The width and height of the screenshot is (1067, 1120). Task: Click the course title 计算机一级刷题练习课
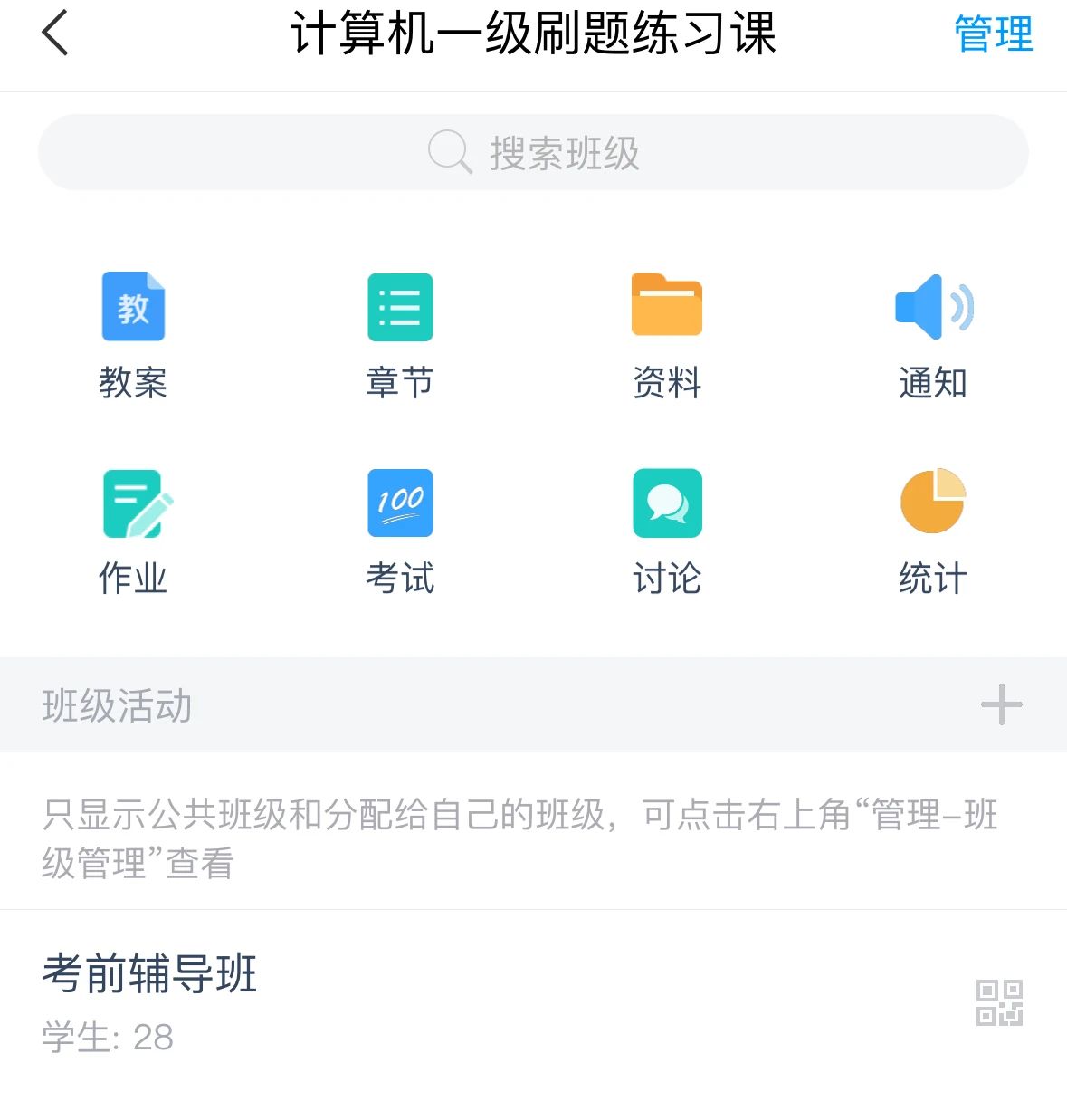click(x=533, y=36)
